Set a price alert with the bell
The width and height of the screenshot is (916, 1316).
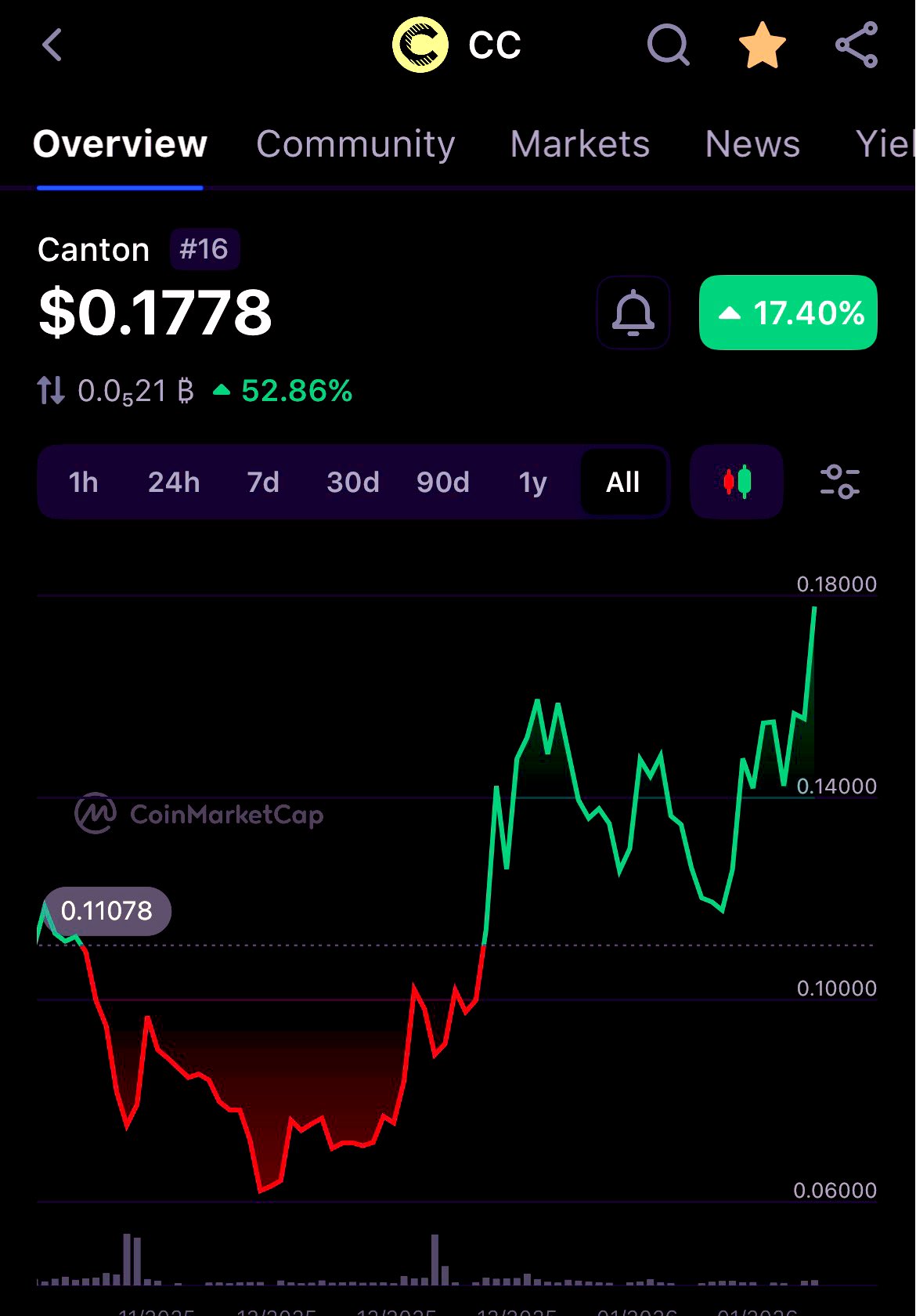point(633,313)
